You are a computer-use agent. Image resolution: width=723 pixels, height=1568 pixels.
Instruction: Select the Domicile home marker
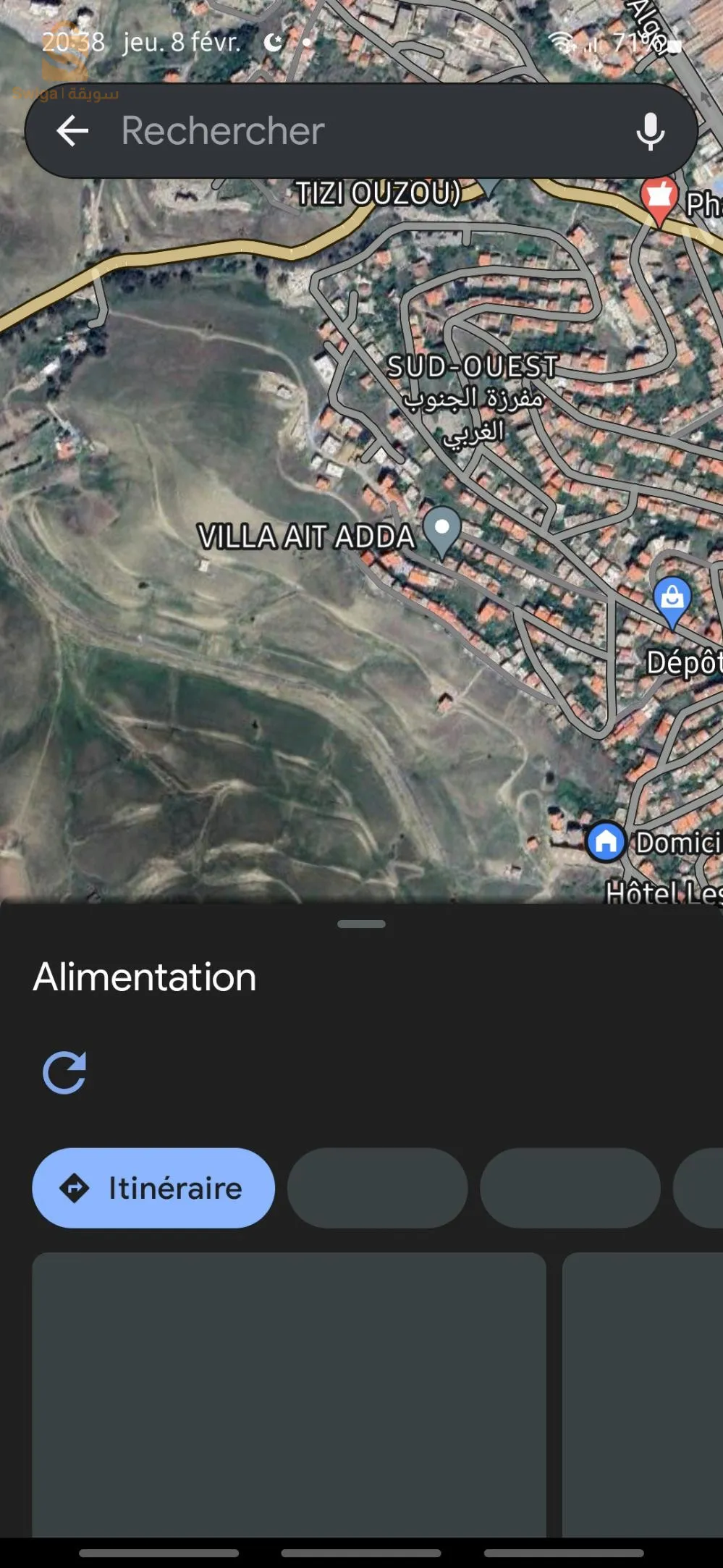click(x=606, y=842)
